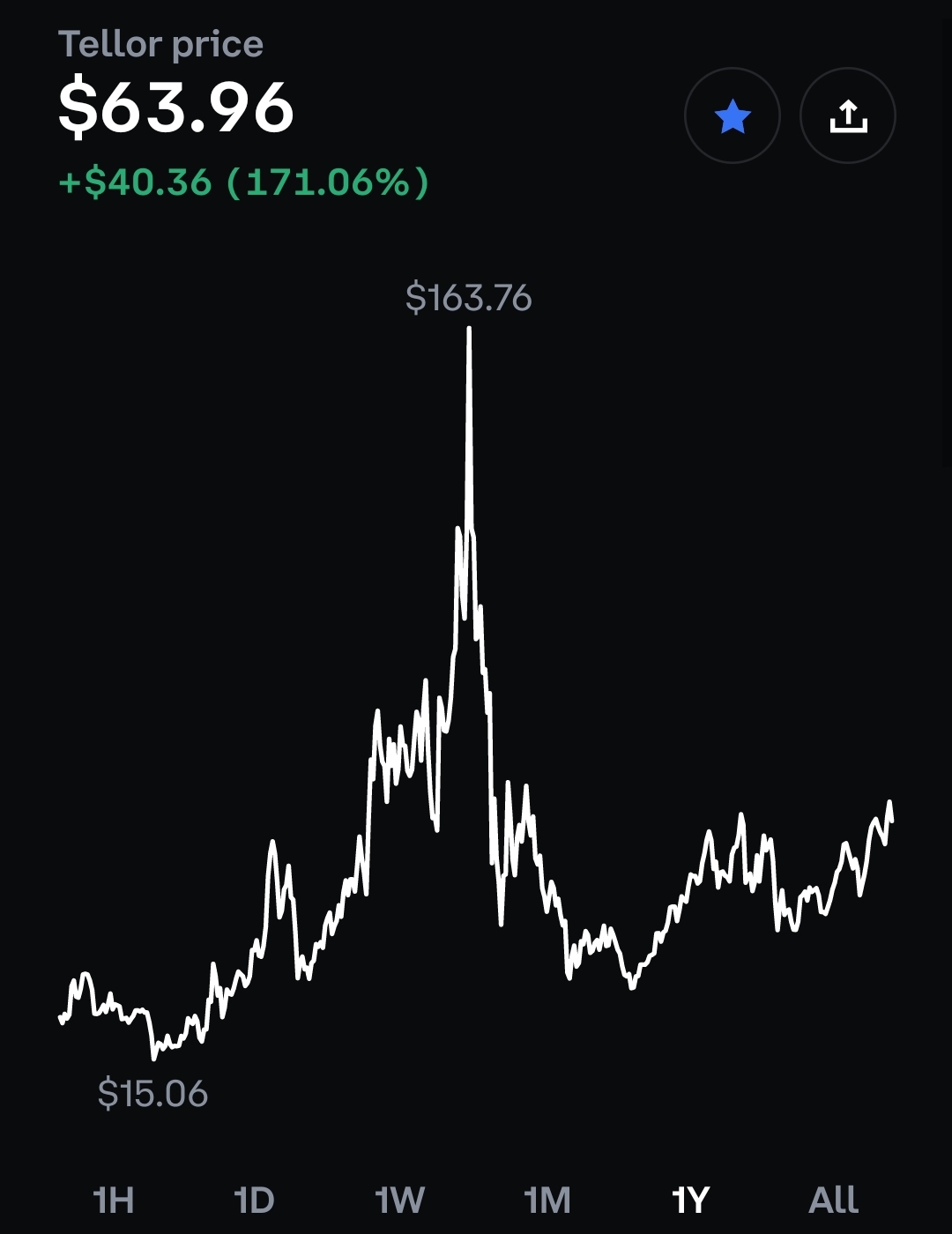Select the 1D time range

[254, 1200]
